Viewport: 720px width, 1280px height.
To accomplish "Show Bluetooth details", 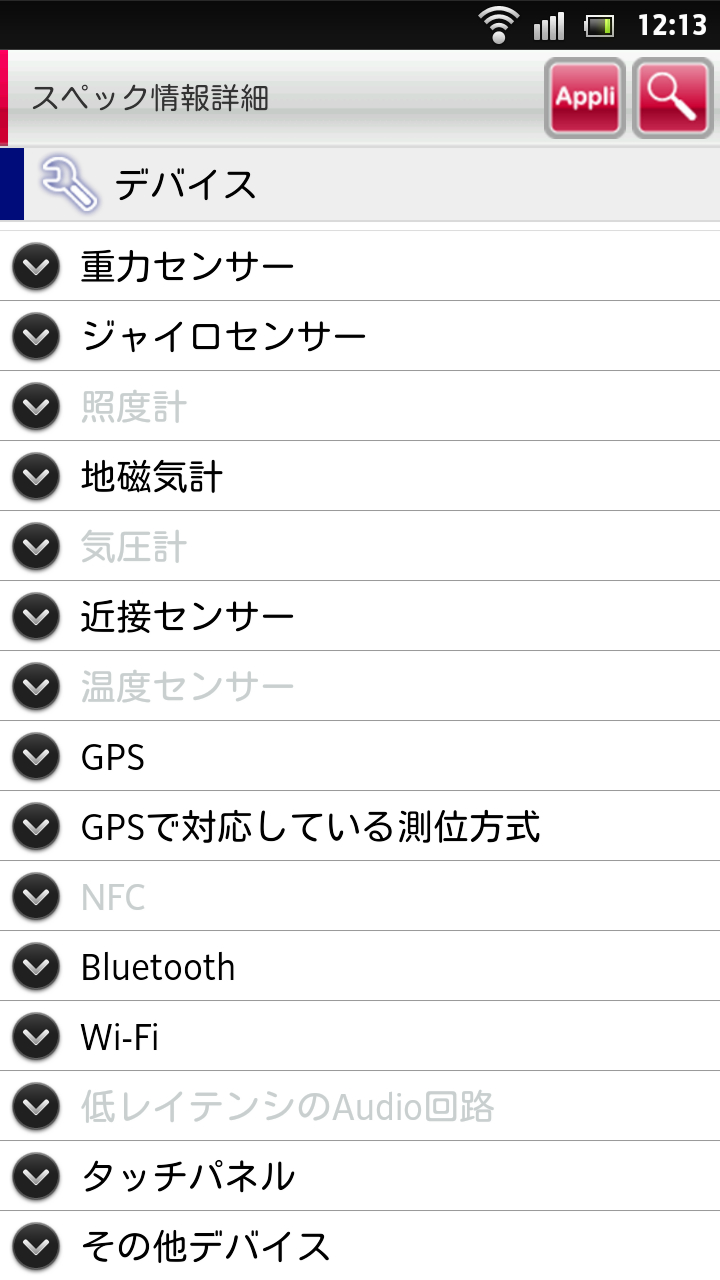I will point(360,966).
